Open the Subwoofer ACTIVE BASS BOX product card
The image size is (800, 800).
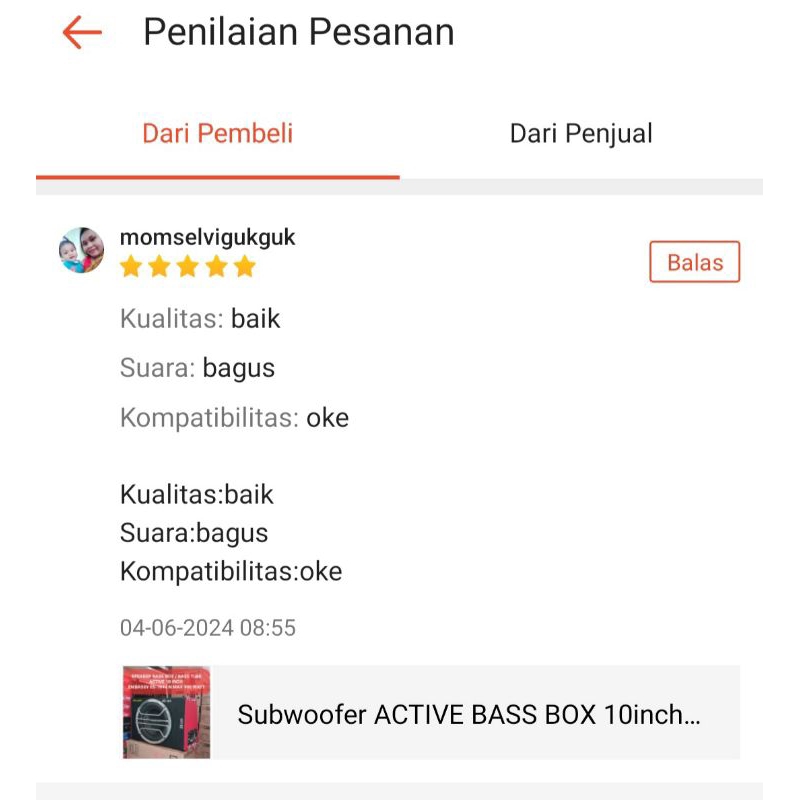click(431, 713)
